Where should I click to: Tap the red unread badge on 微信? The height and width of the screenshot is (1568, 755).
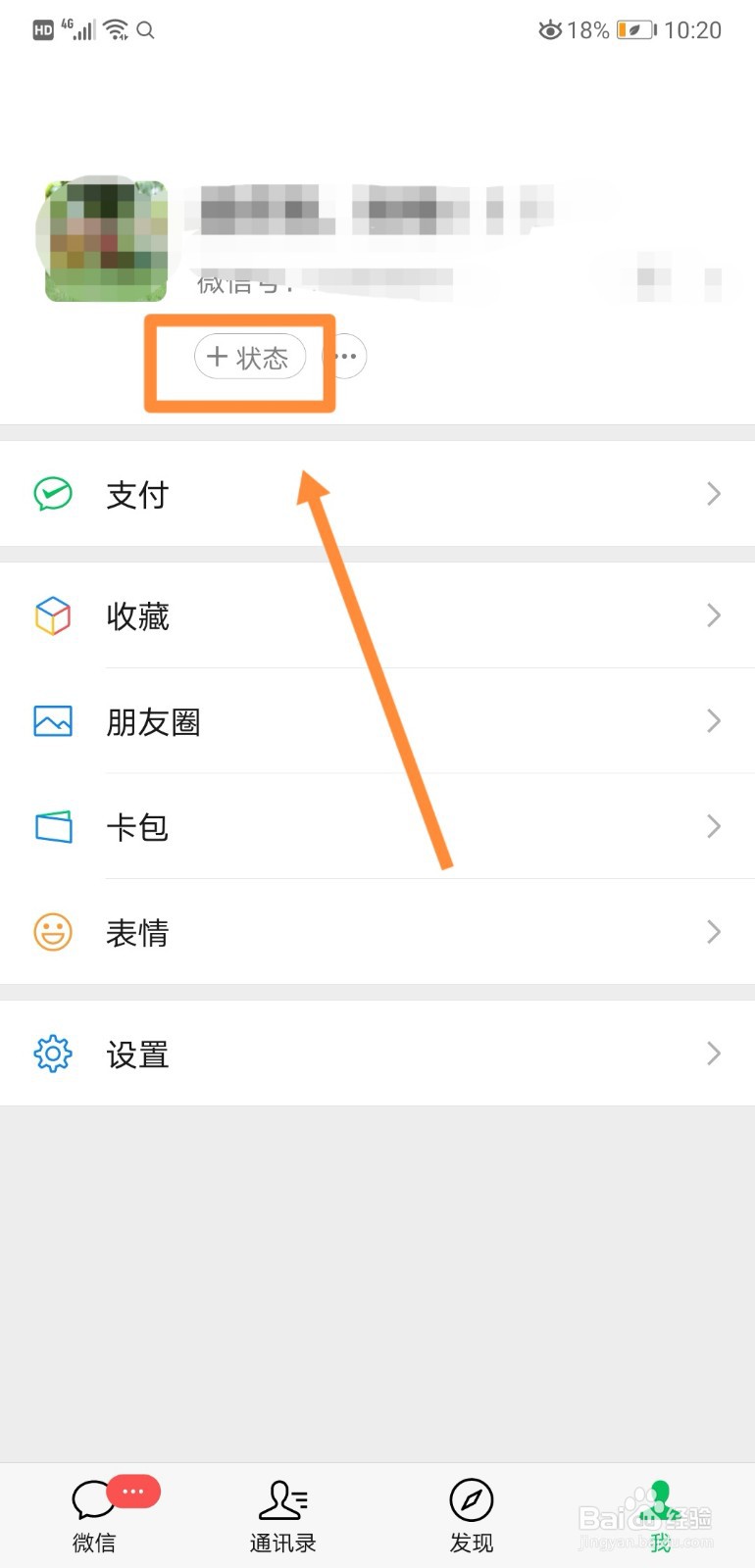pyautogui.click(x=133, y=1491)
